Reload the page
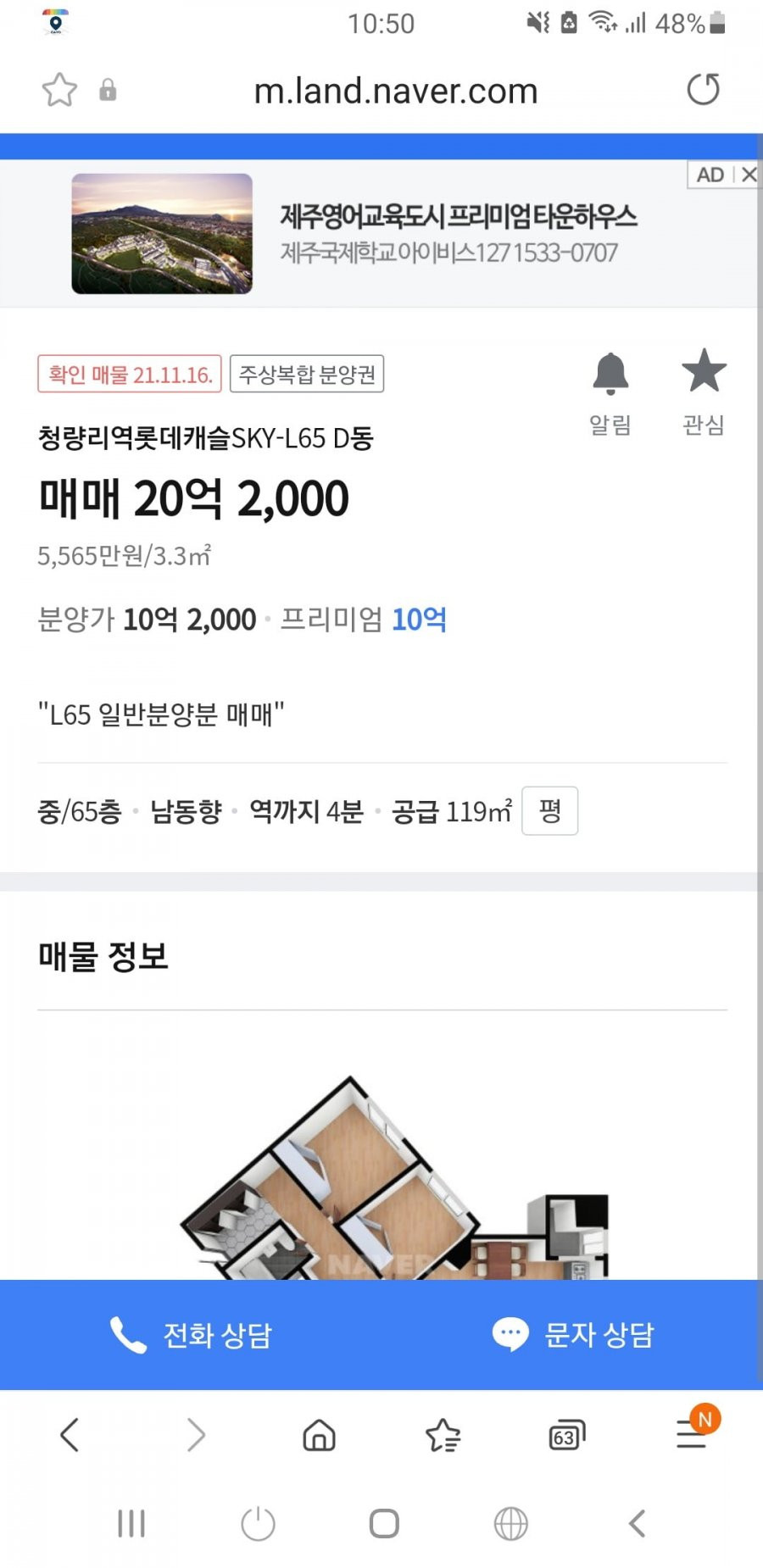The image size is (763, 1568). pyautogui.click(x=703, y=89)
